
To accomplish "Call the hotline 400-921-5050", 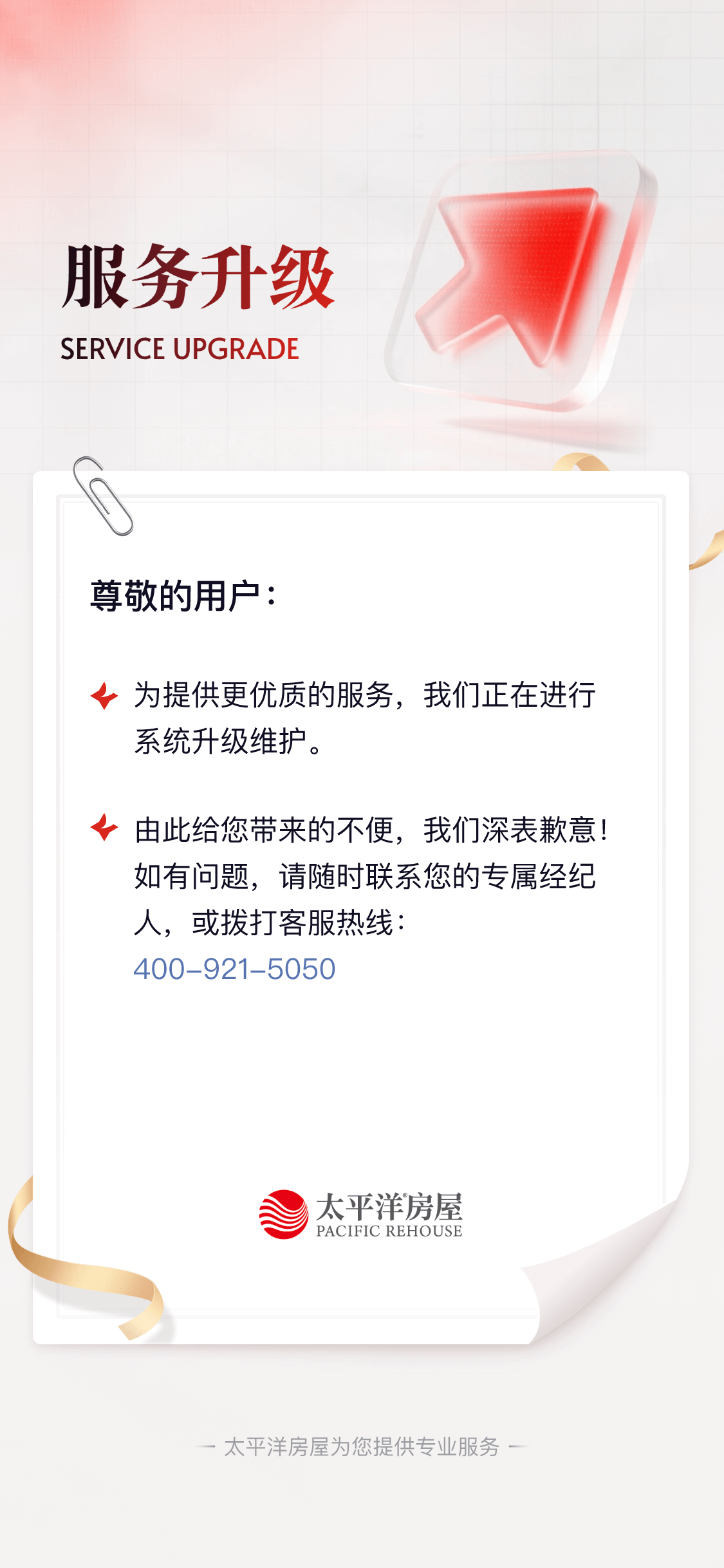I will tap(234, 969).
